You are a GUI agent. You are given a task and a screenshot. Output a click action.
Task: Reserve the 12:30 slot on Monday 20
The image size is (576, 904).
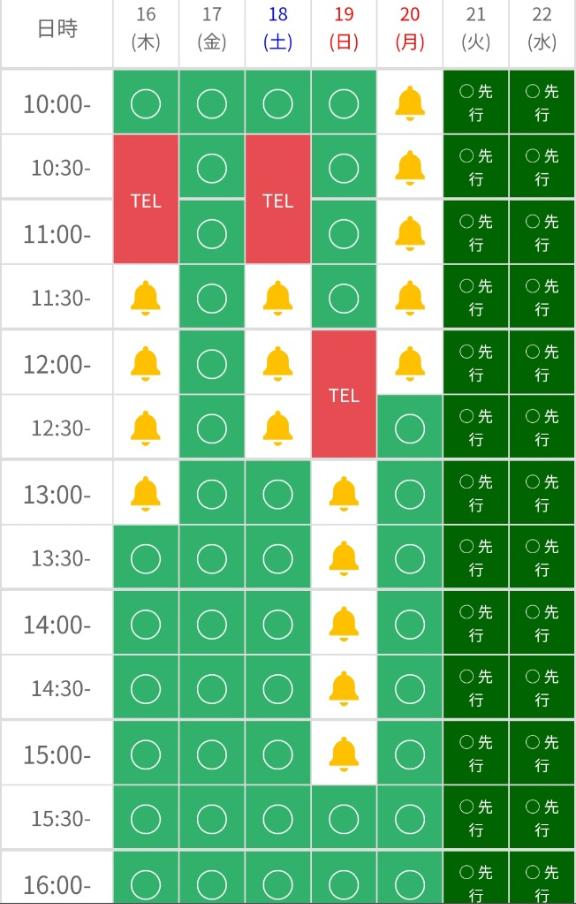point(410,428)
